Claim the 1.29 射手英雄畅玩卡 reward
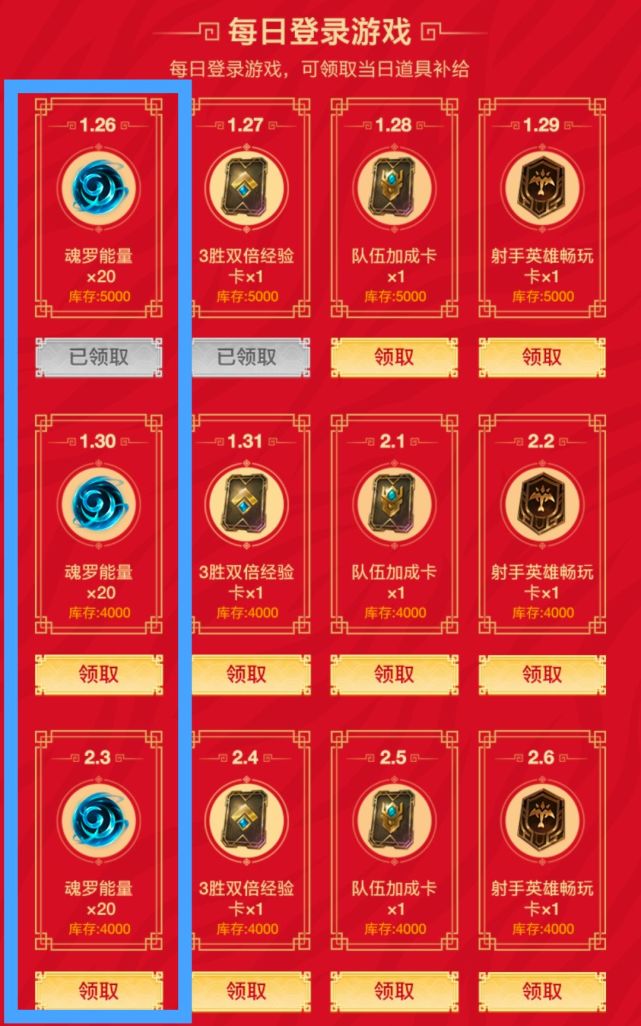The width and height of the screenshot is (641, 1026). [542, 357]
